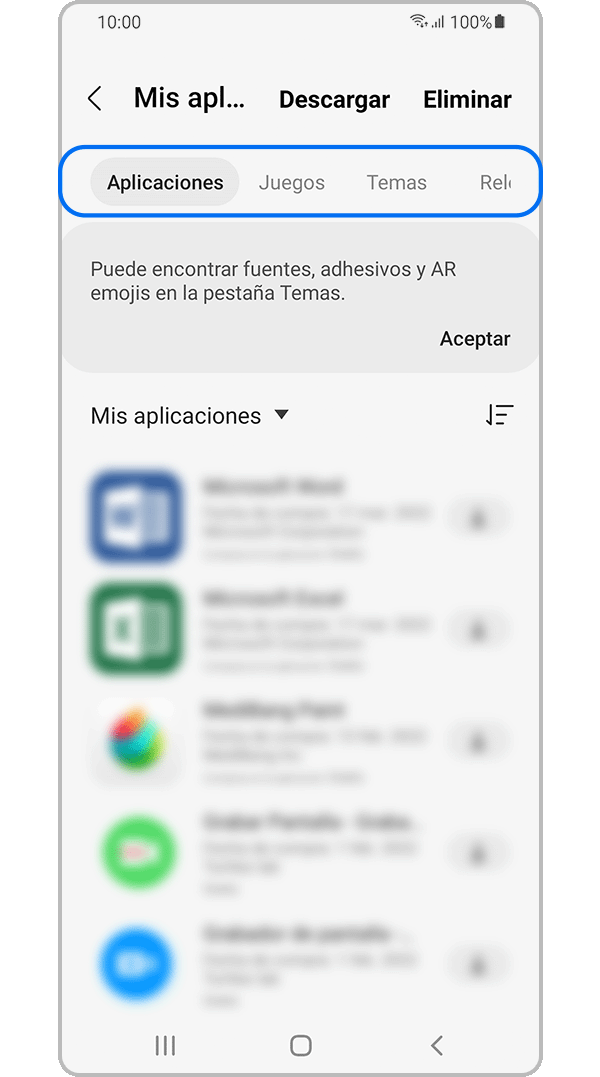
Task: Open the sort order options icon
Action: pos(499,416)
